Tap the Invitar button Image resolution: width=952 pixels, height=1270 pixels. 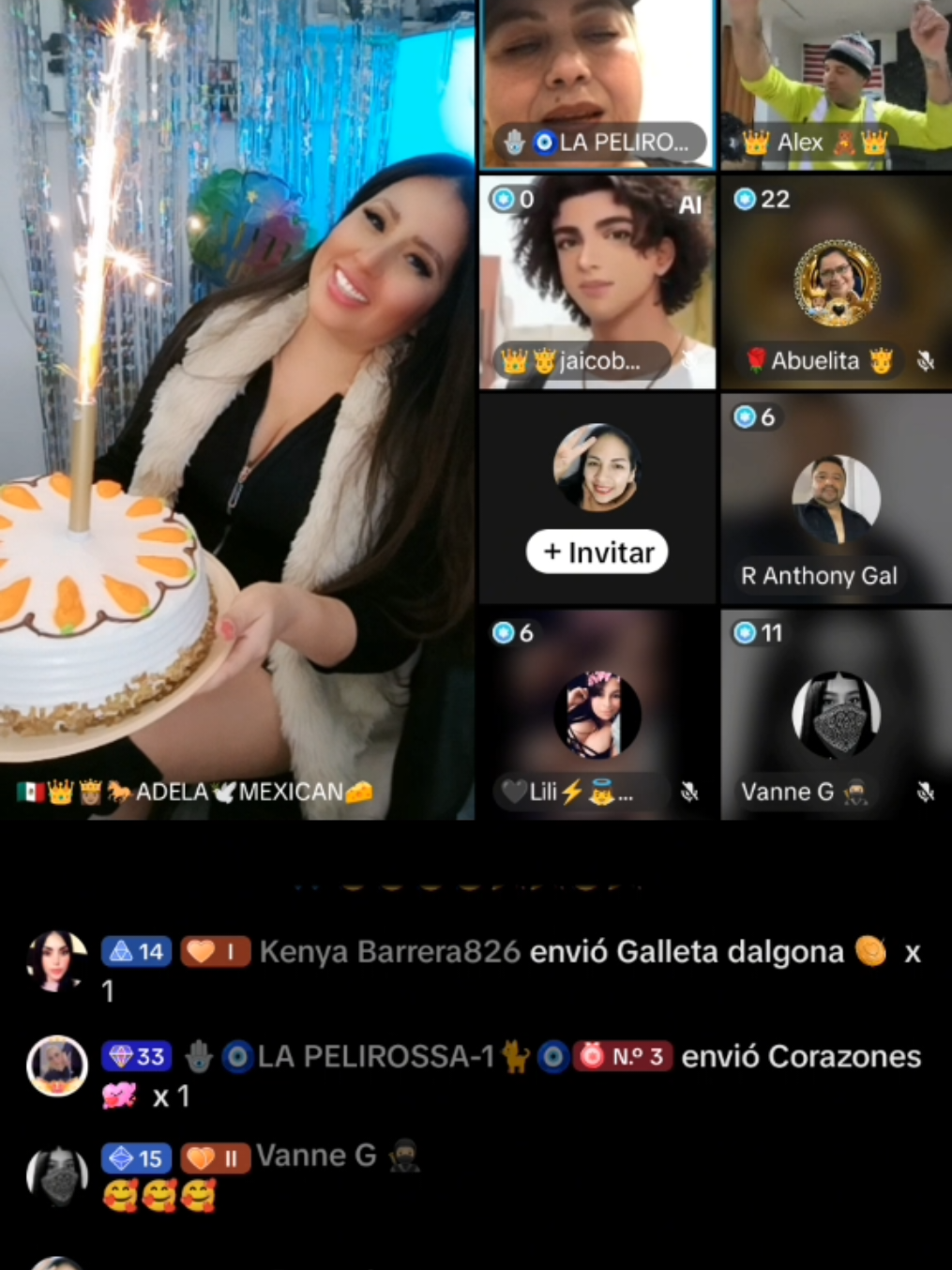pyautogui.click(x=597, y=552)
